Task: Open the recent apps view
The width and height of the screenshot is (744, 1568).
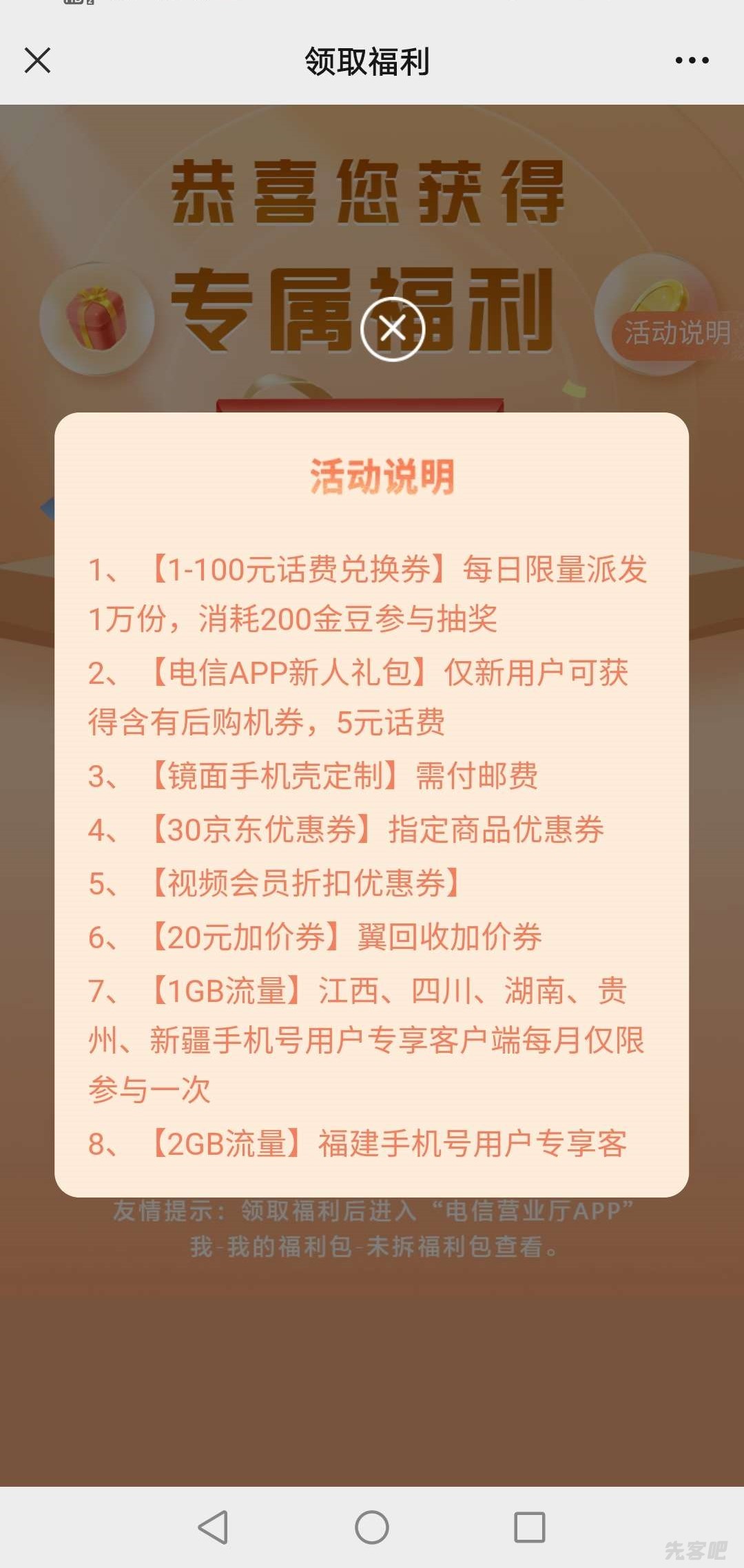Action: click(529, 1527)
